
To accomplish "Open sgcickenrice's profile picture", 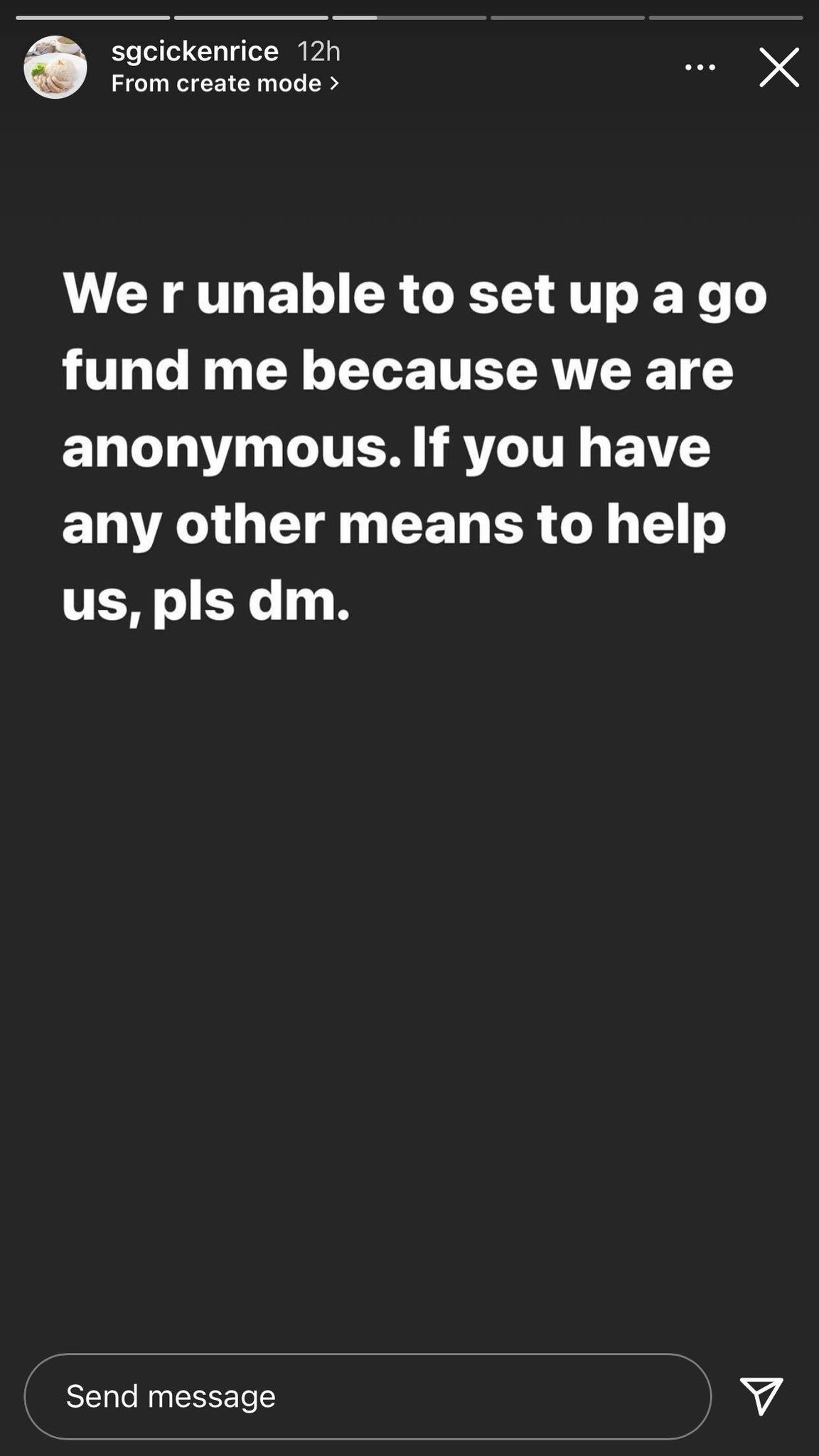I will [x=55, y=67].
